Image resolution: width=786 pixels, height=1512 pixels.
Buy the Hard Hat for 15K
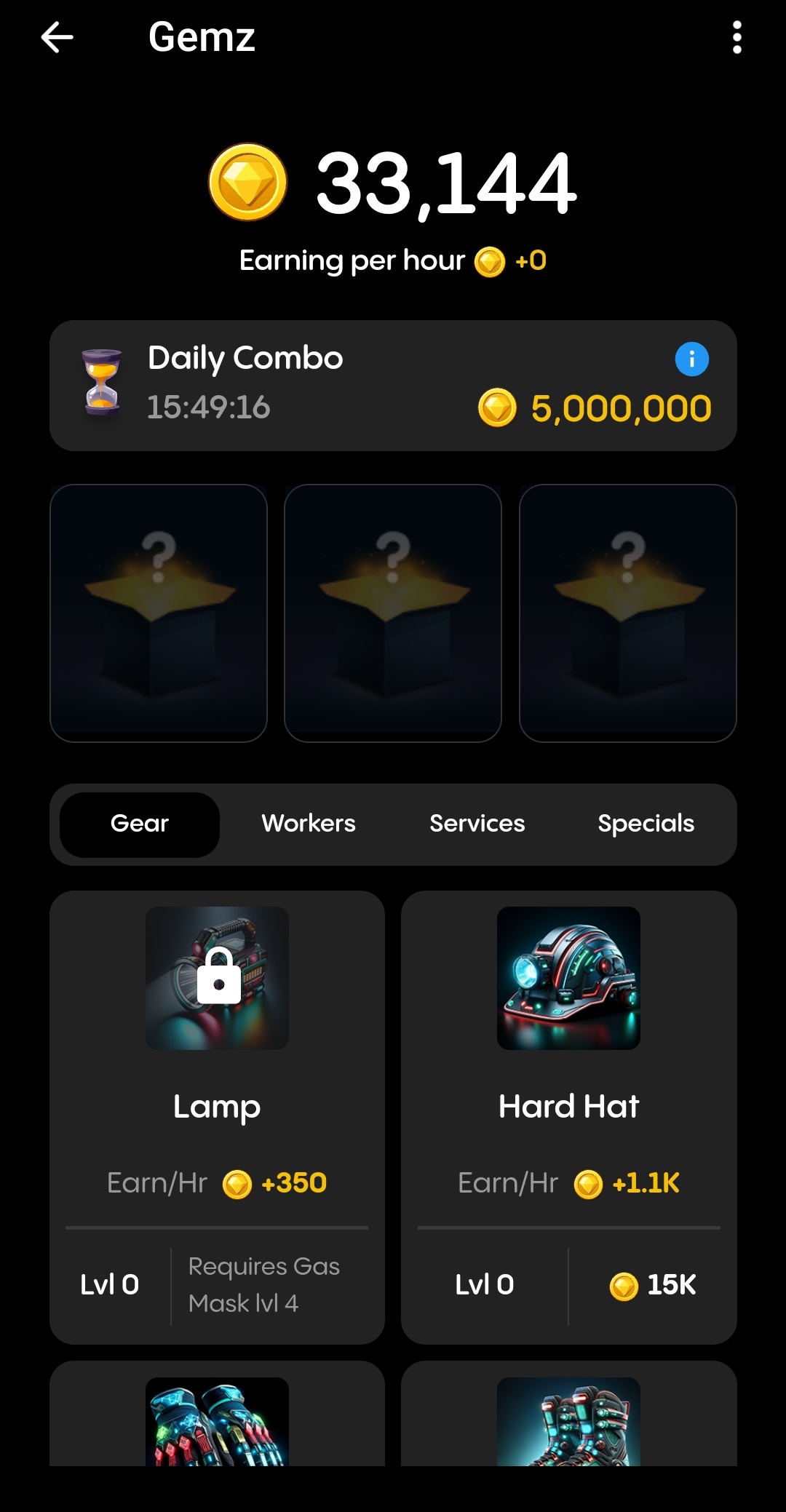click(652, 1286)
